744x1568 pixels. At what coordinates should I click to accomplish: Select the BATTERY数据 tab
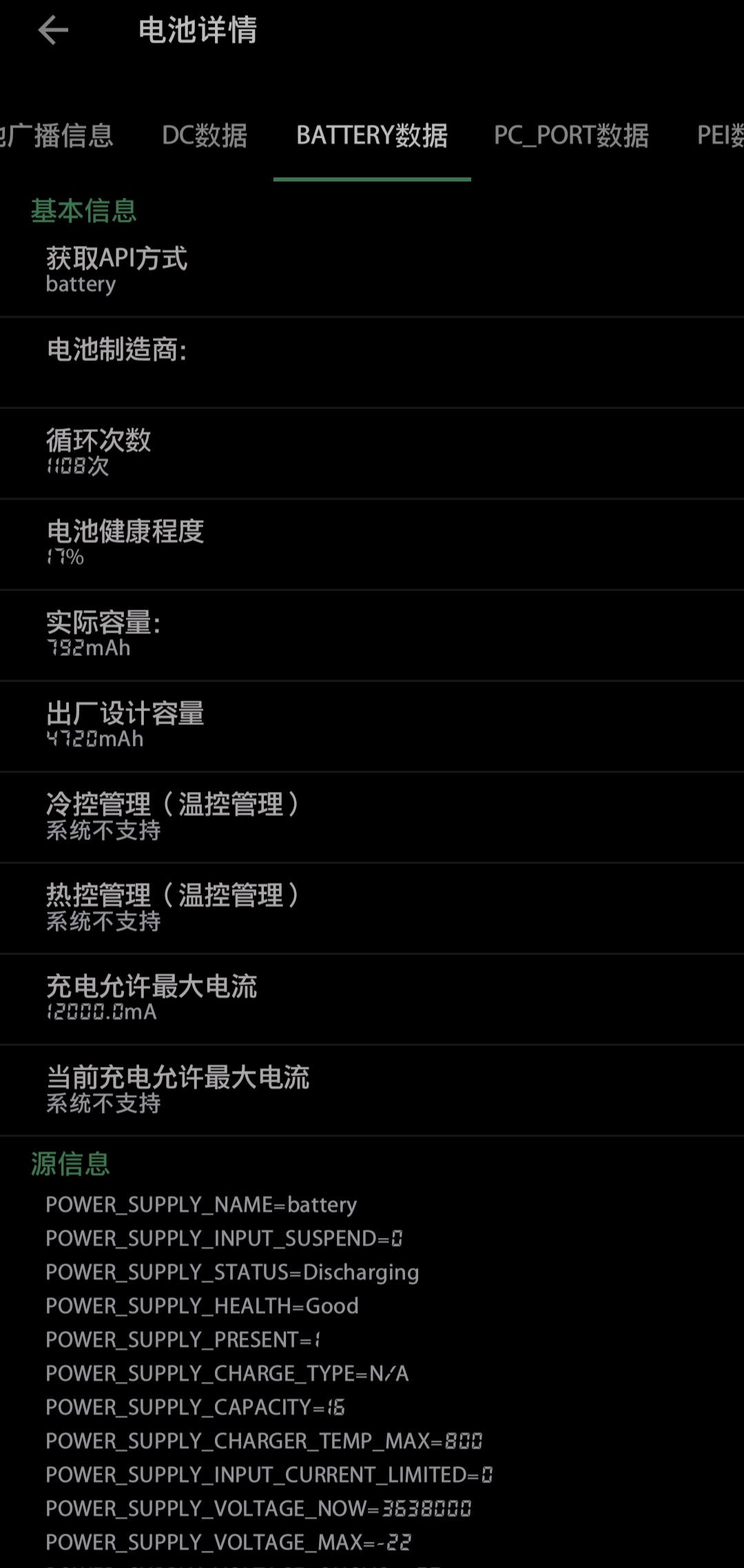pos(372,136)
